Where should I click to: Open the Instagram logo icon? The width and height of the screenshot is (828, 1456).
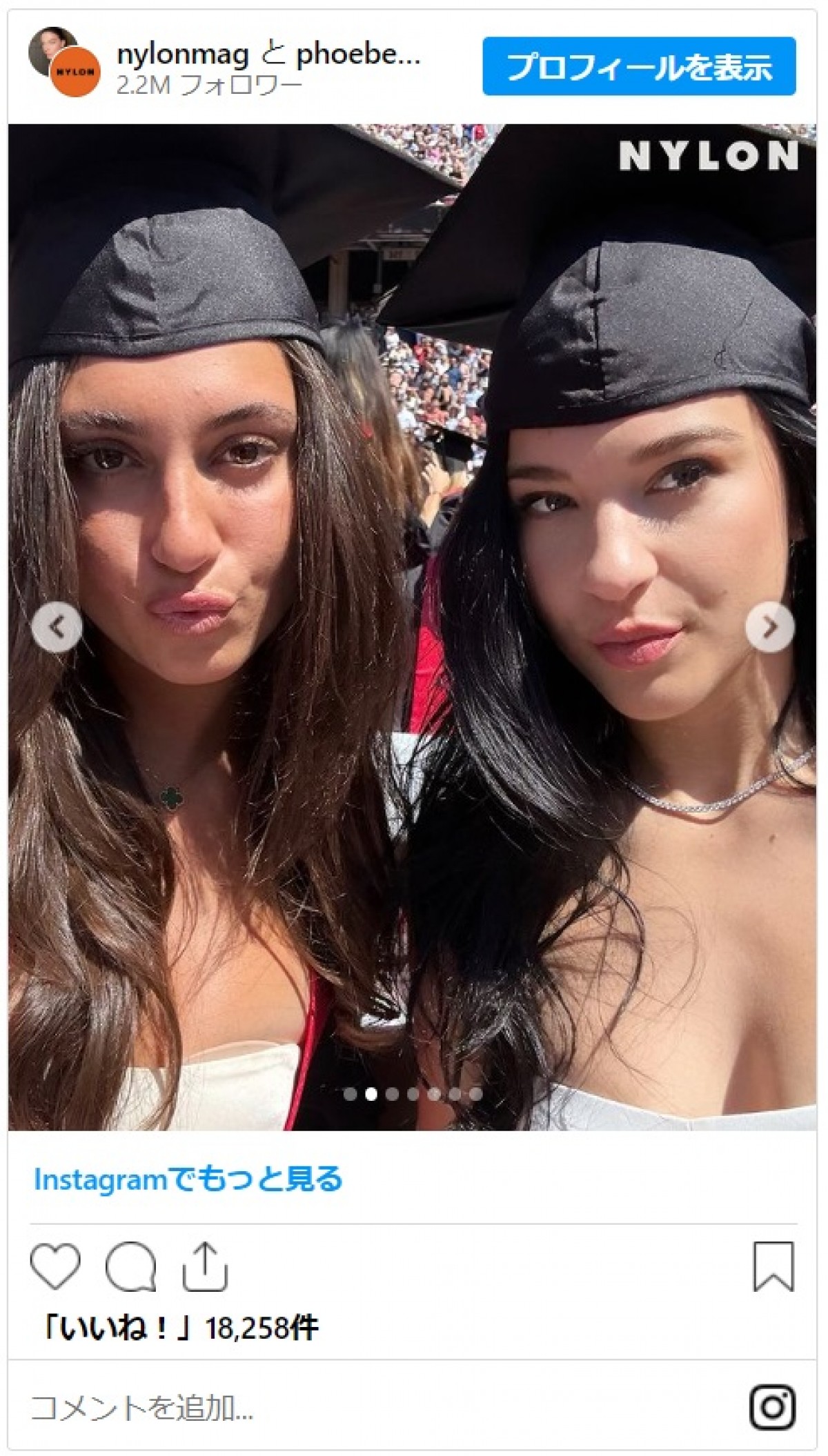[773, 1407]
